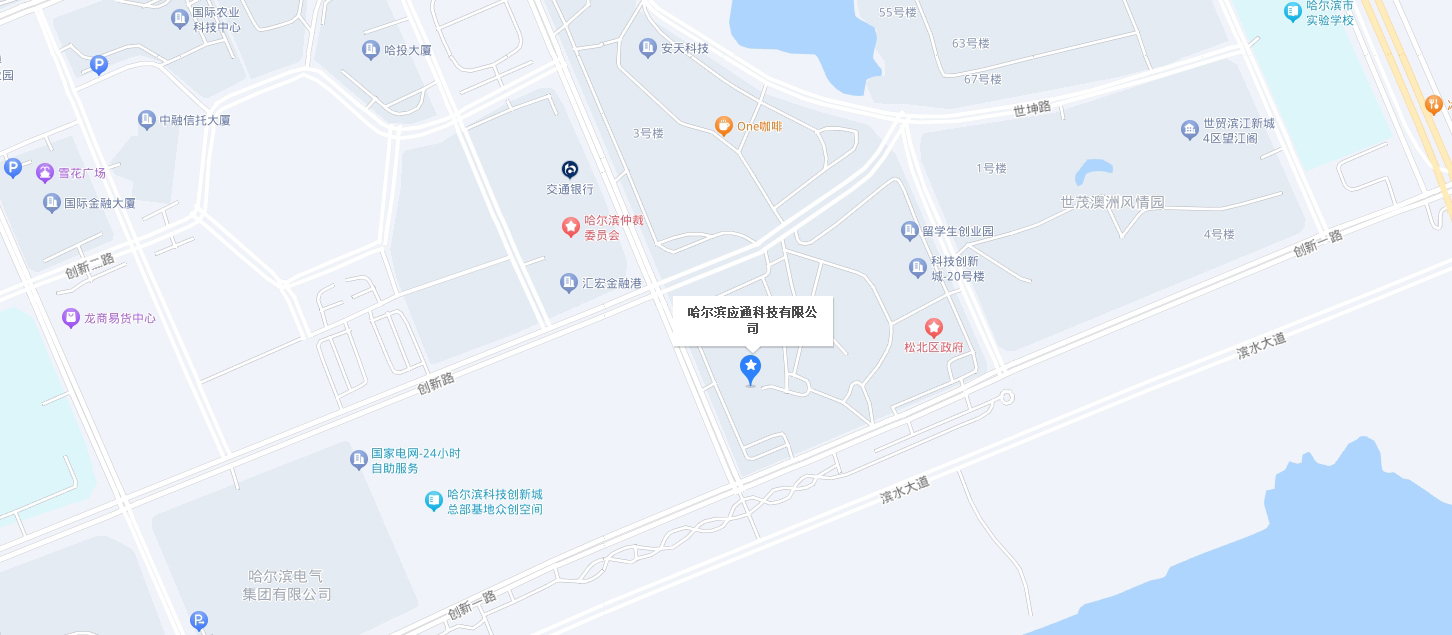Open the 交通银行 bank marker
The image size is (1452, 635).
pyautogui.click(x=569, y=170)
